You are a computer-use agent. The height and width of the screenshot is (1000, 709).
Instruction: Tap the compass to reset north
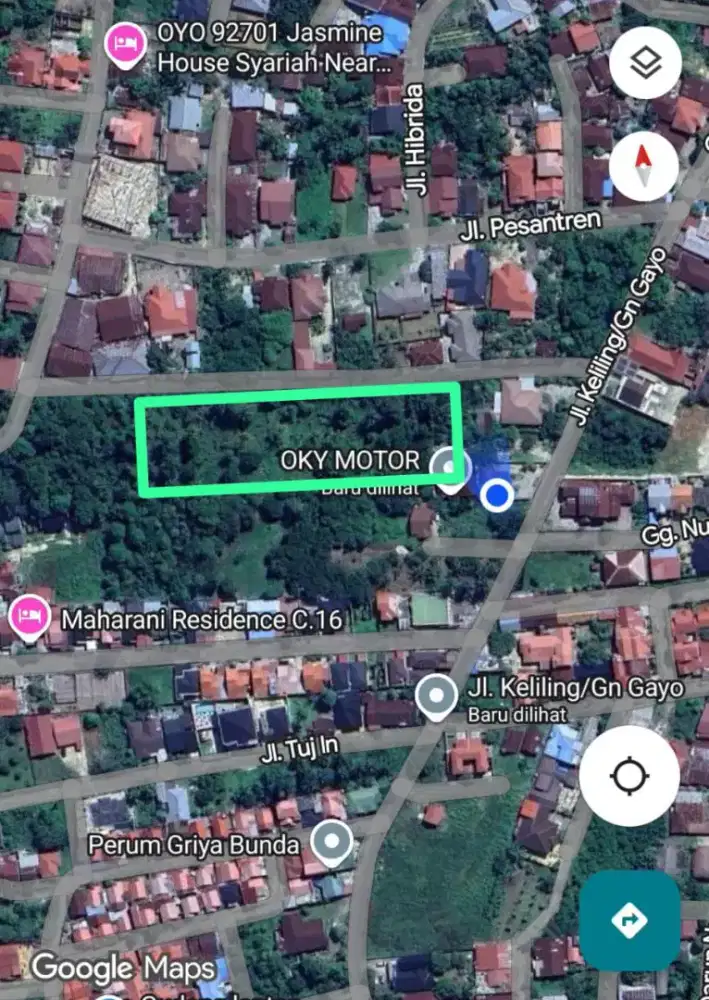[645, 165]
